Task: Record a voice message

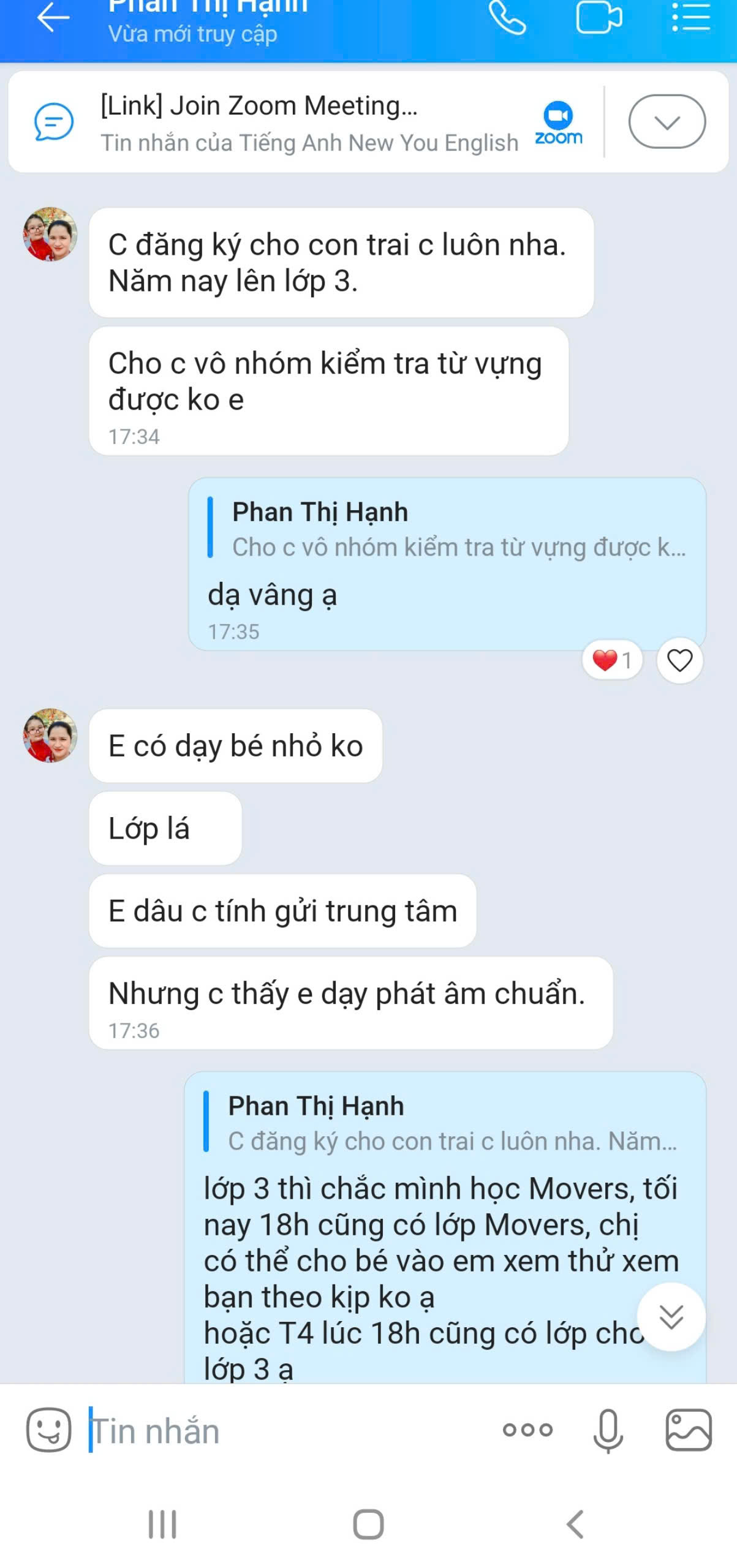Action: click(x=608, y=1431)
